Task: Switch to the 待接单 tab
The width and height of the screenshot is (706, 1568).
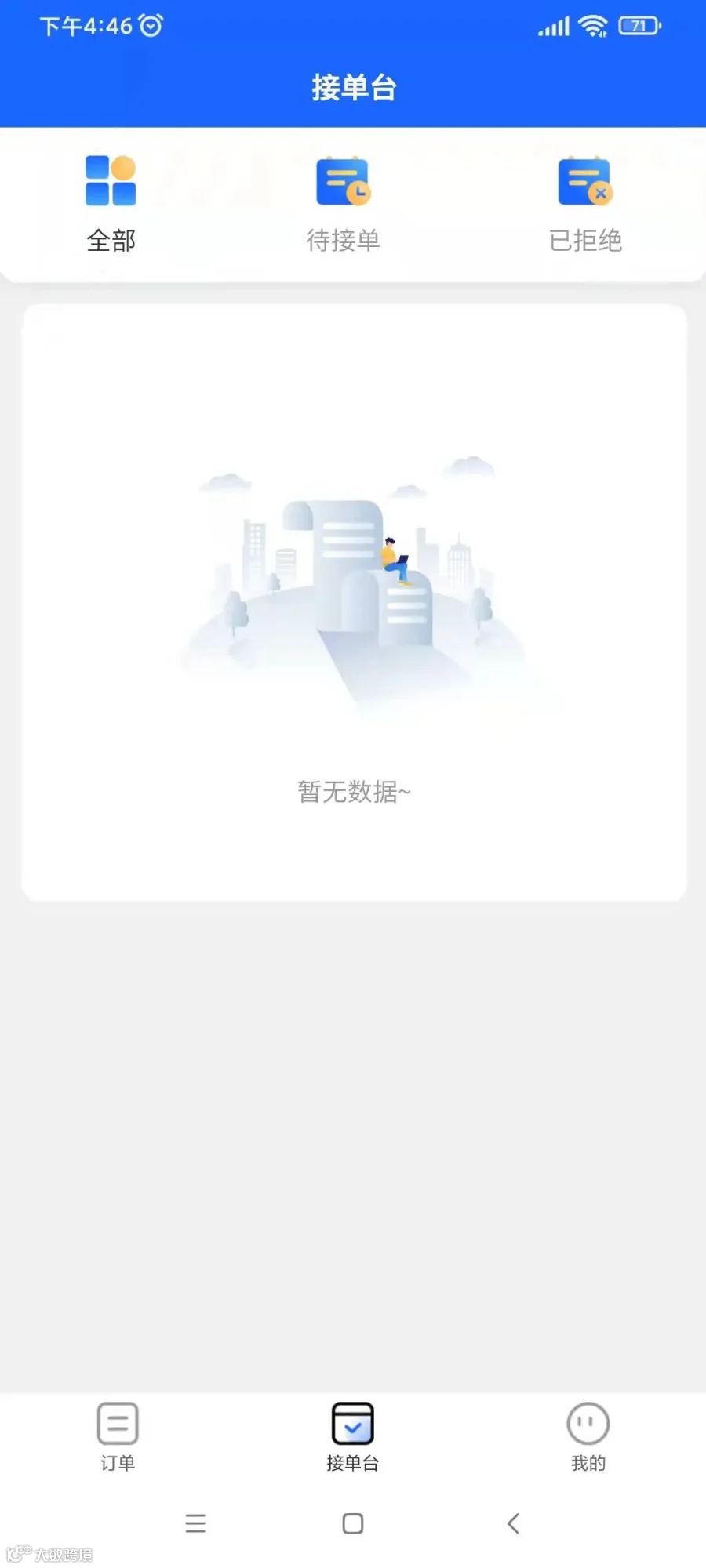Action: 343,203
